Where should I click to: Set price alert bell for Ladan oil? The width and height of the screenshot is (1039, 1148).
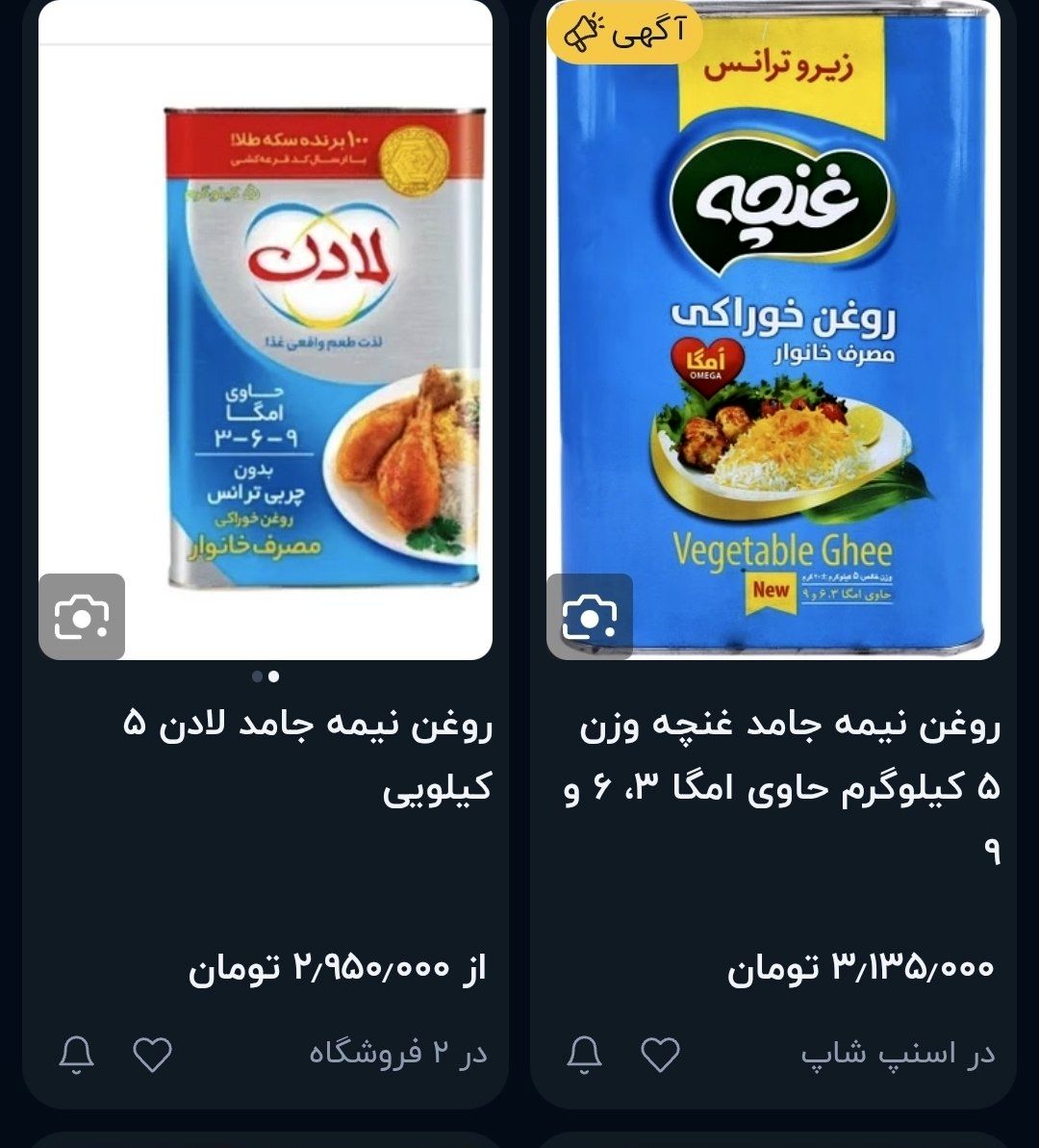pos(77,1055)
